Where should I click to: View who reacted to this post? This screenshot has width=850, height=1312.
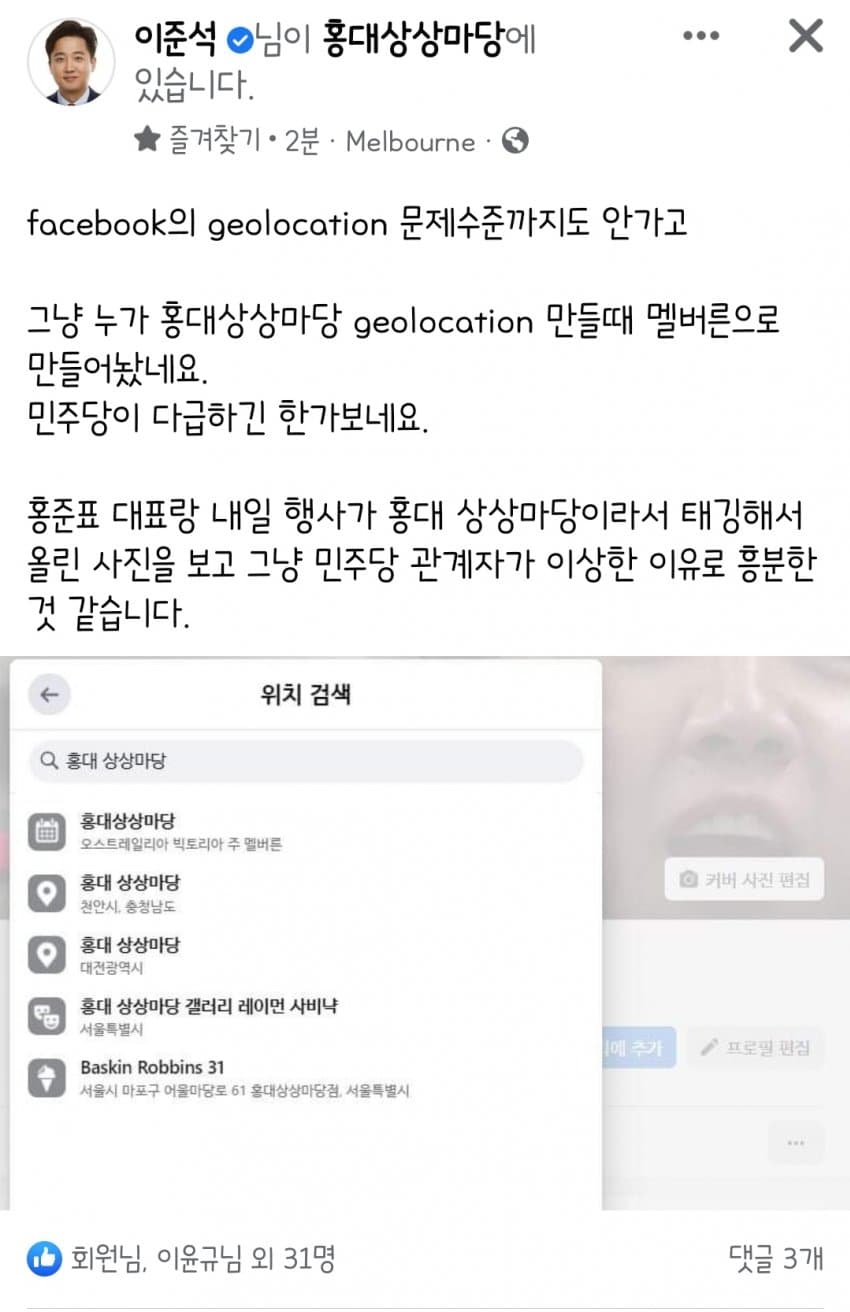(180, 1259)
